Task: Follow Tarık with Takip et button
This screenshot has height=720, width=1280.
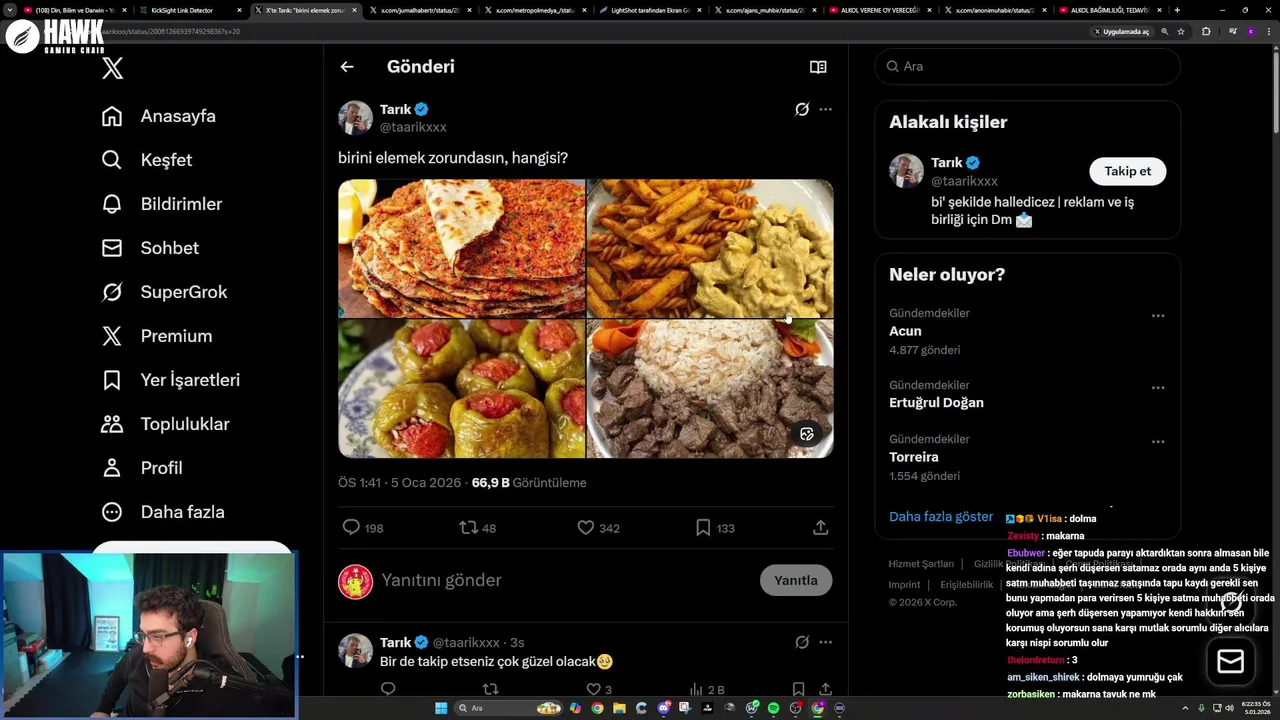Action: point(1127,171)
